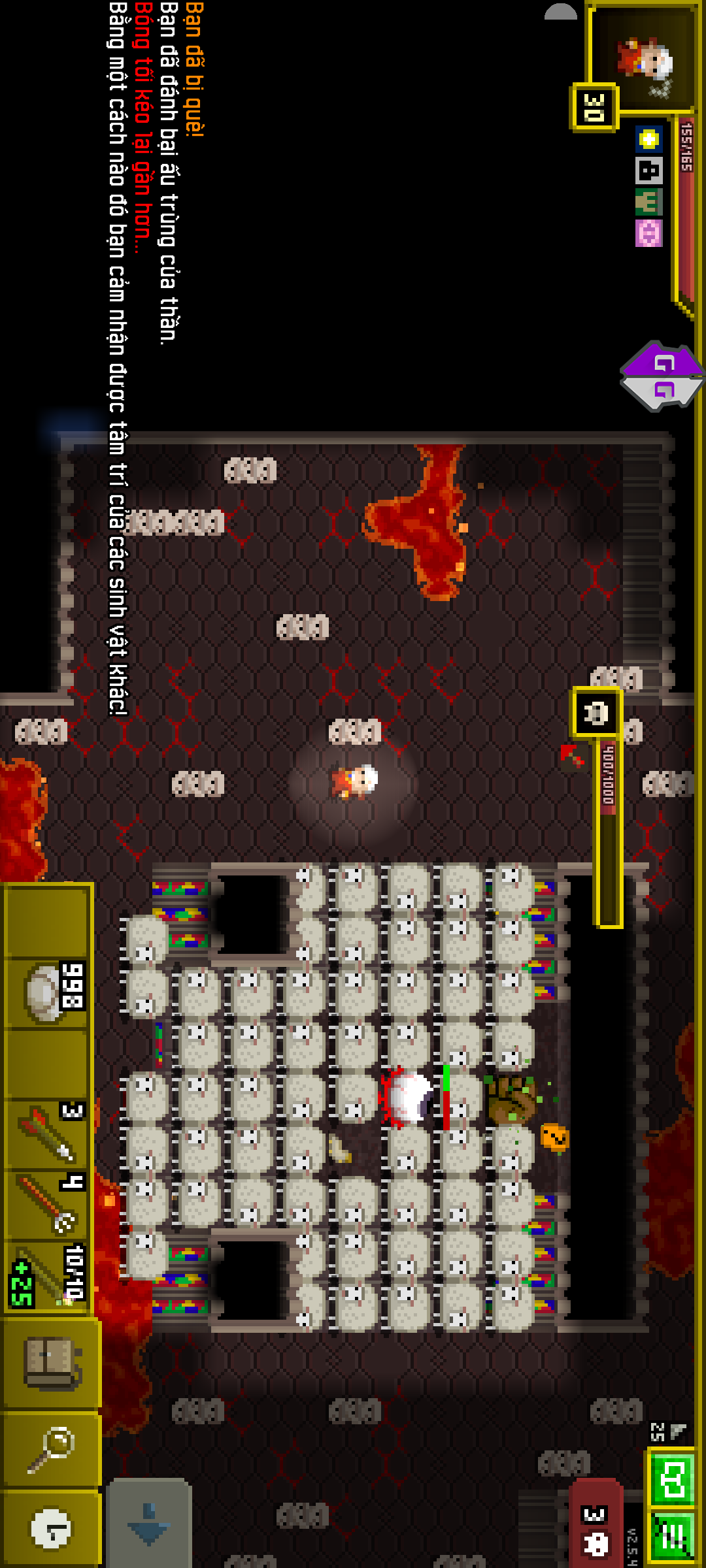Tap the pink buff icon
The image size is (706, 1568).
click(x=648, y=233)
